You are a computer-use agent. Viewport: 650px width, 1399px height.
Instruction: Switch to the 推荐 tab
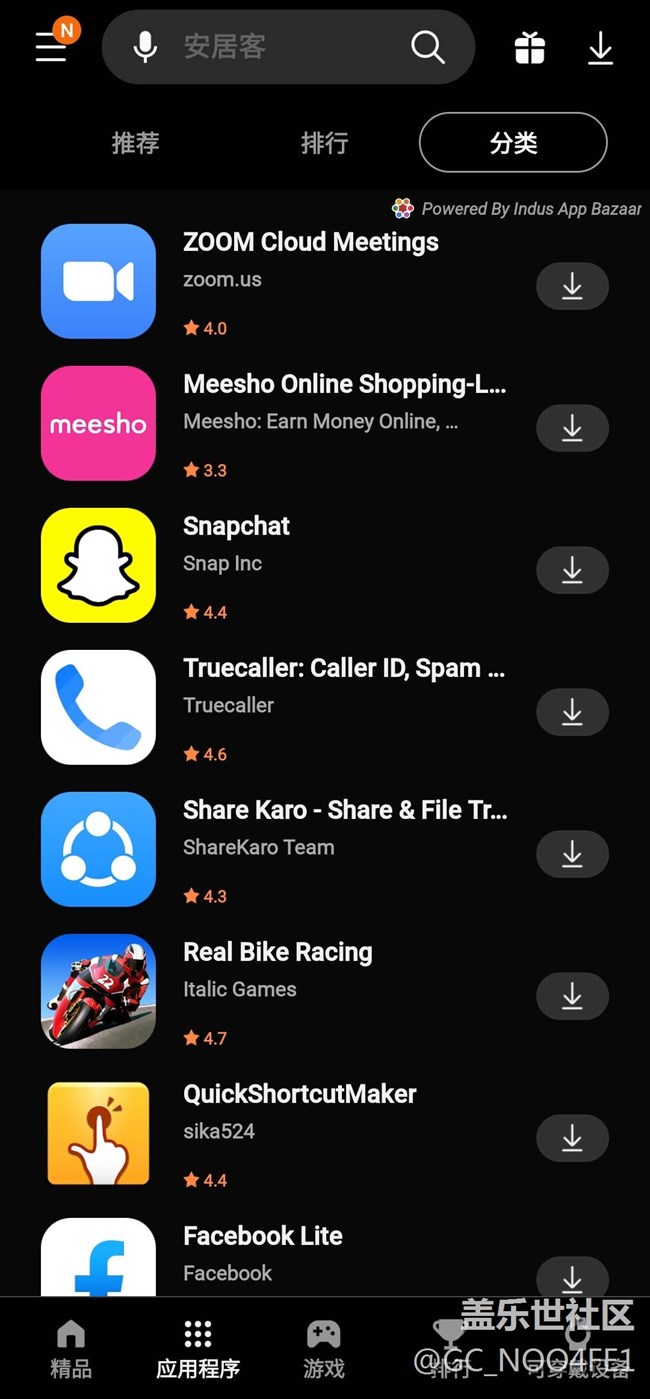point(135,143)
